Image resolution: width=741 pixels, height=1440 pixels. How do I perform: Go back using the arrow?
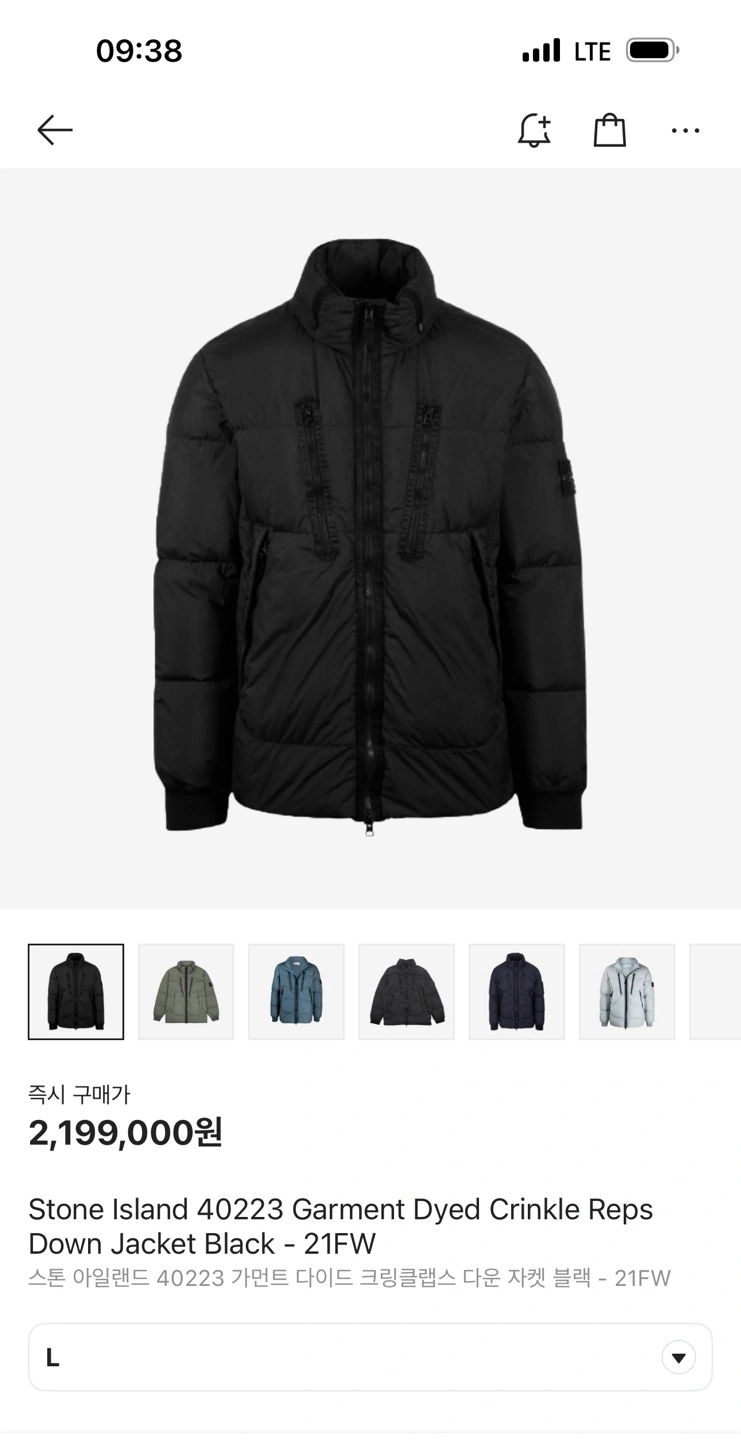pos(55,130)
